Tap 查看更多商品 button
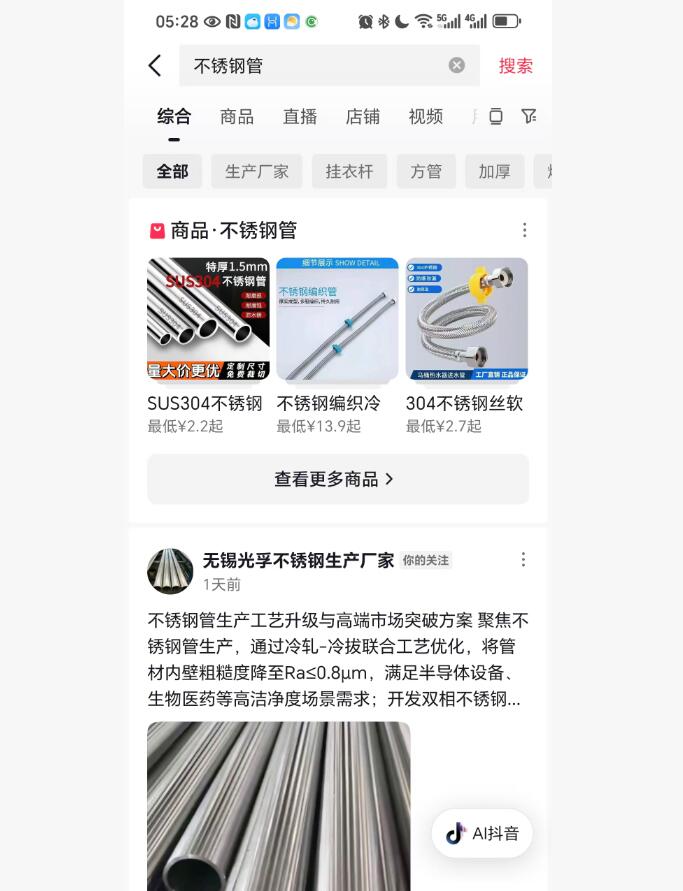The height and width of the screenshot is (891, 683). [x=337, y=479]
